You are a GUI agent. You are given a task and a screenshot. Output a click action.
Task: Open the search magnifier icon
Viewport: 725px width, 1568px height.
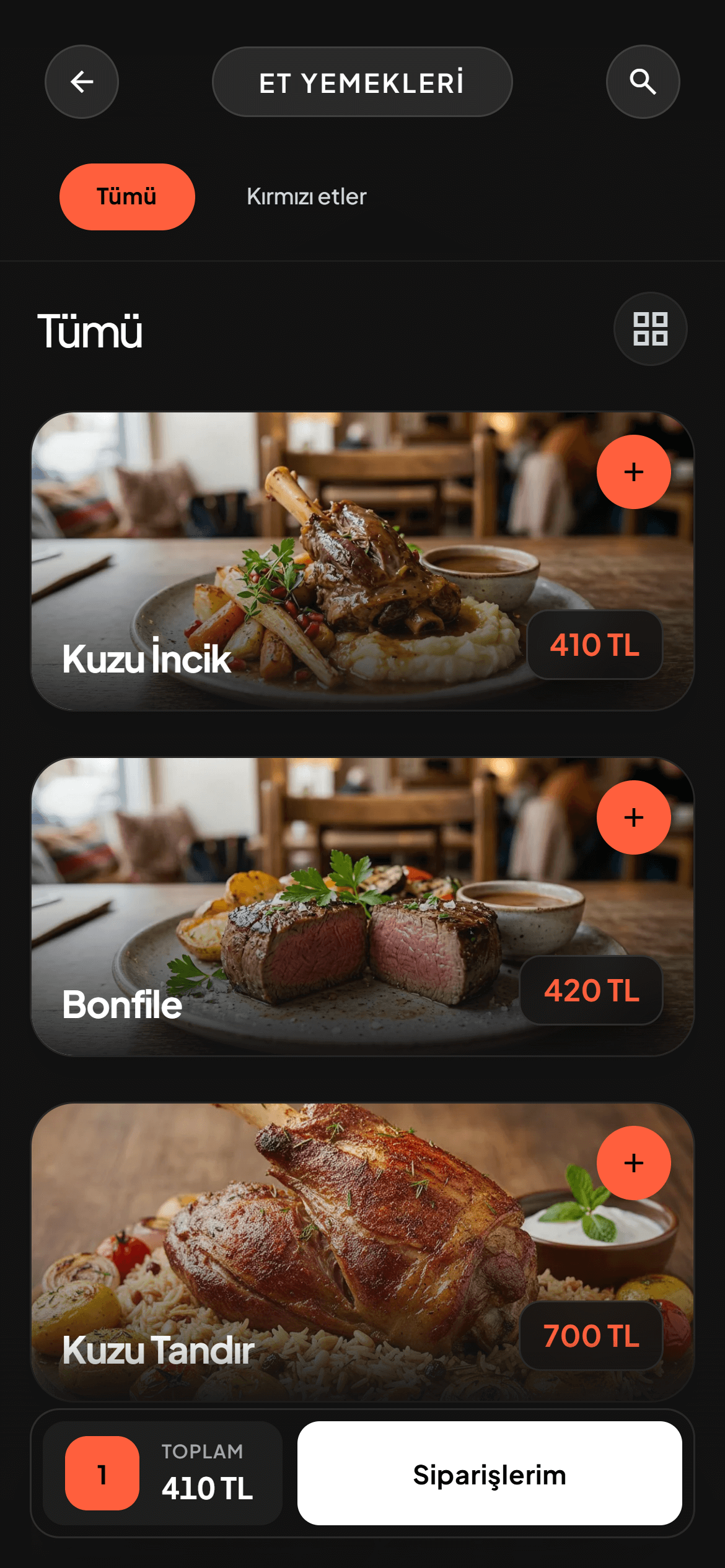point(643,82)
